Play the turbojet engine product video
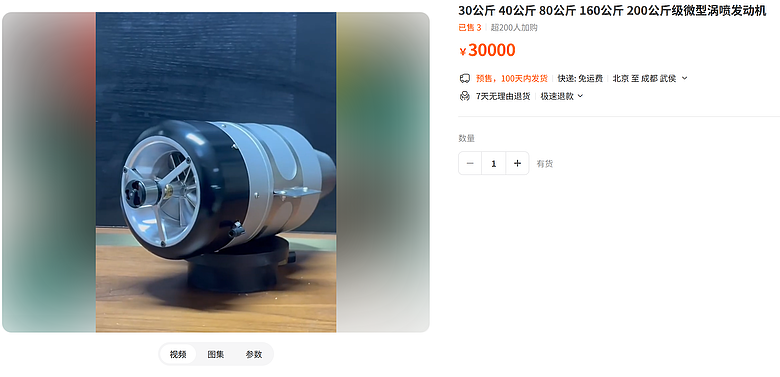780x377 pixels. [216, 172]
